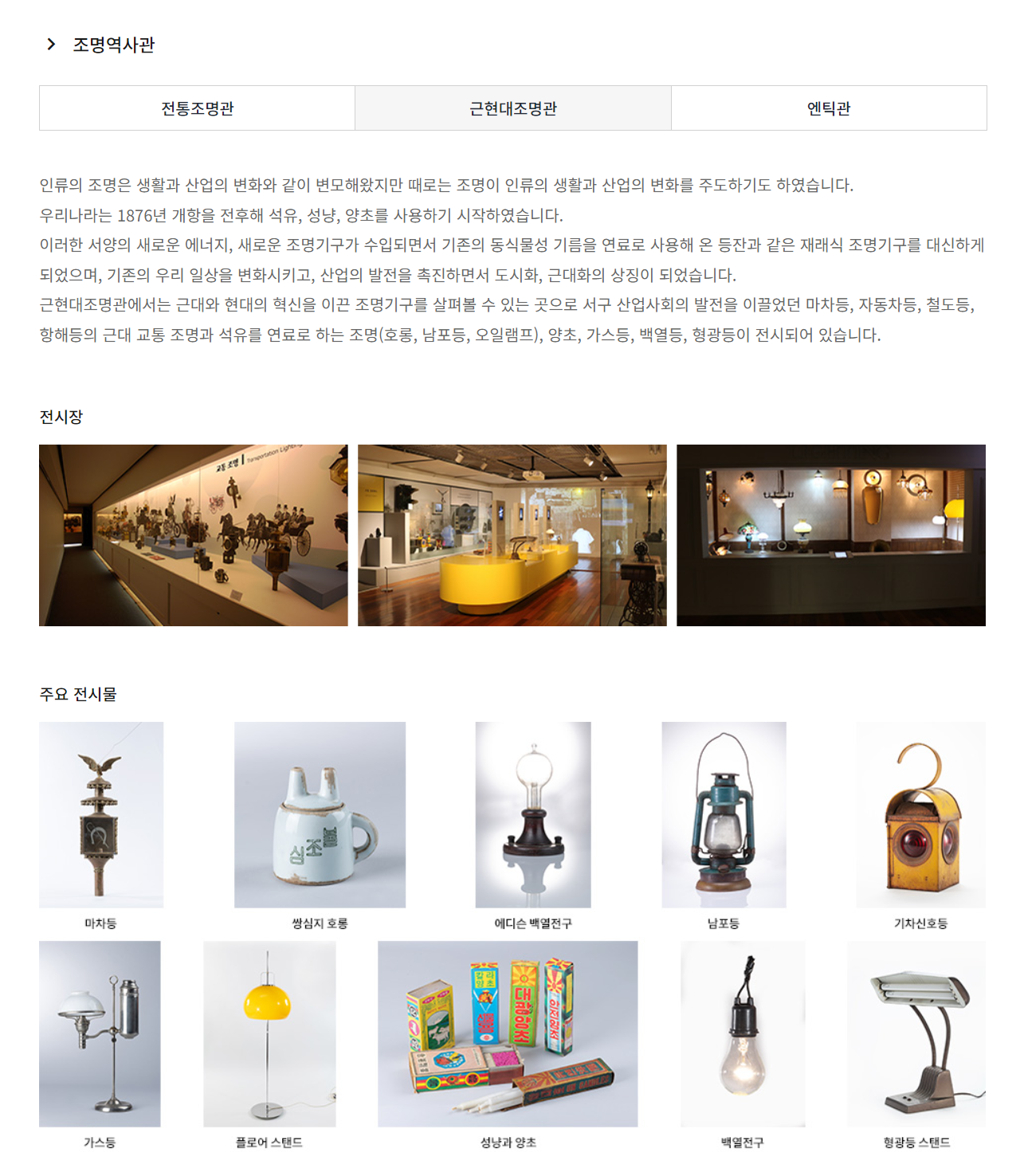Open the dark showcase exhibition hall photo
Screen dimensions: 1024x1176
coord(830,535)
